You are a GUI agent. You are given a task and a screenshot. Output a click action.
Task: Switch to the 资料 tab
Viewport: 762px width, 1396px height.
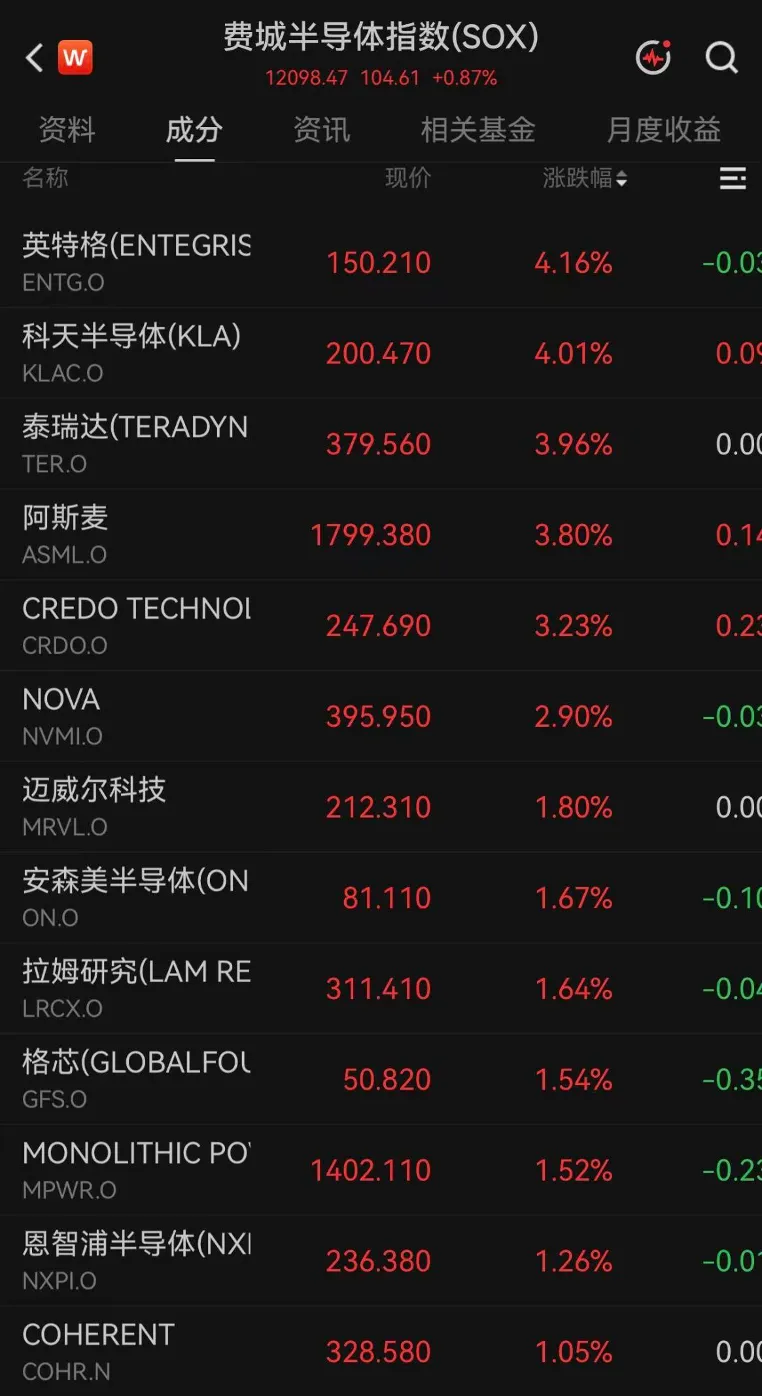[x=67, y=130]
